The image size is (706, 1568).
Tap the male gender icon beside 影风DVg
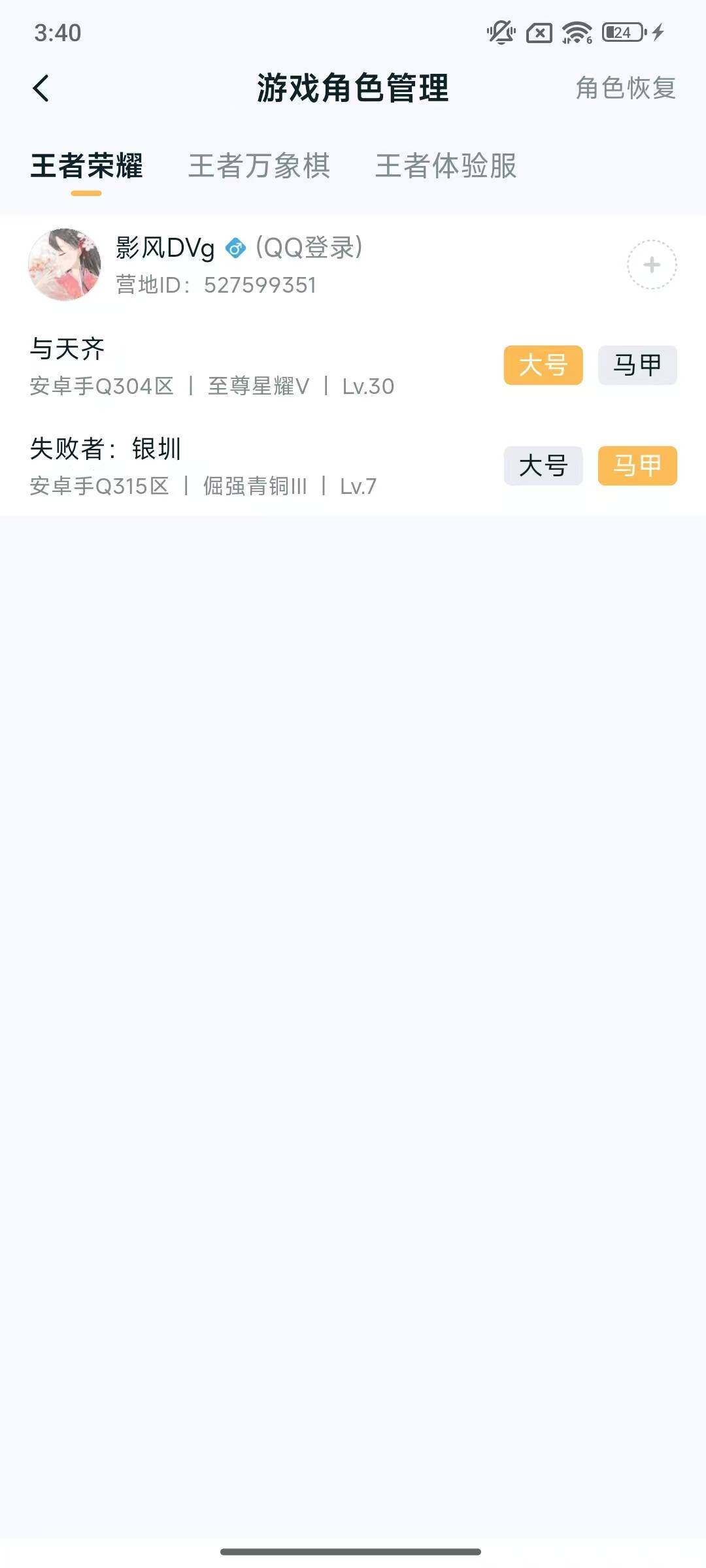(x=235, y=248)
